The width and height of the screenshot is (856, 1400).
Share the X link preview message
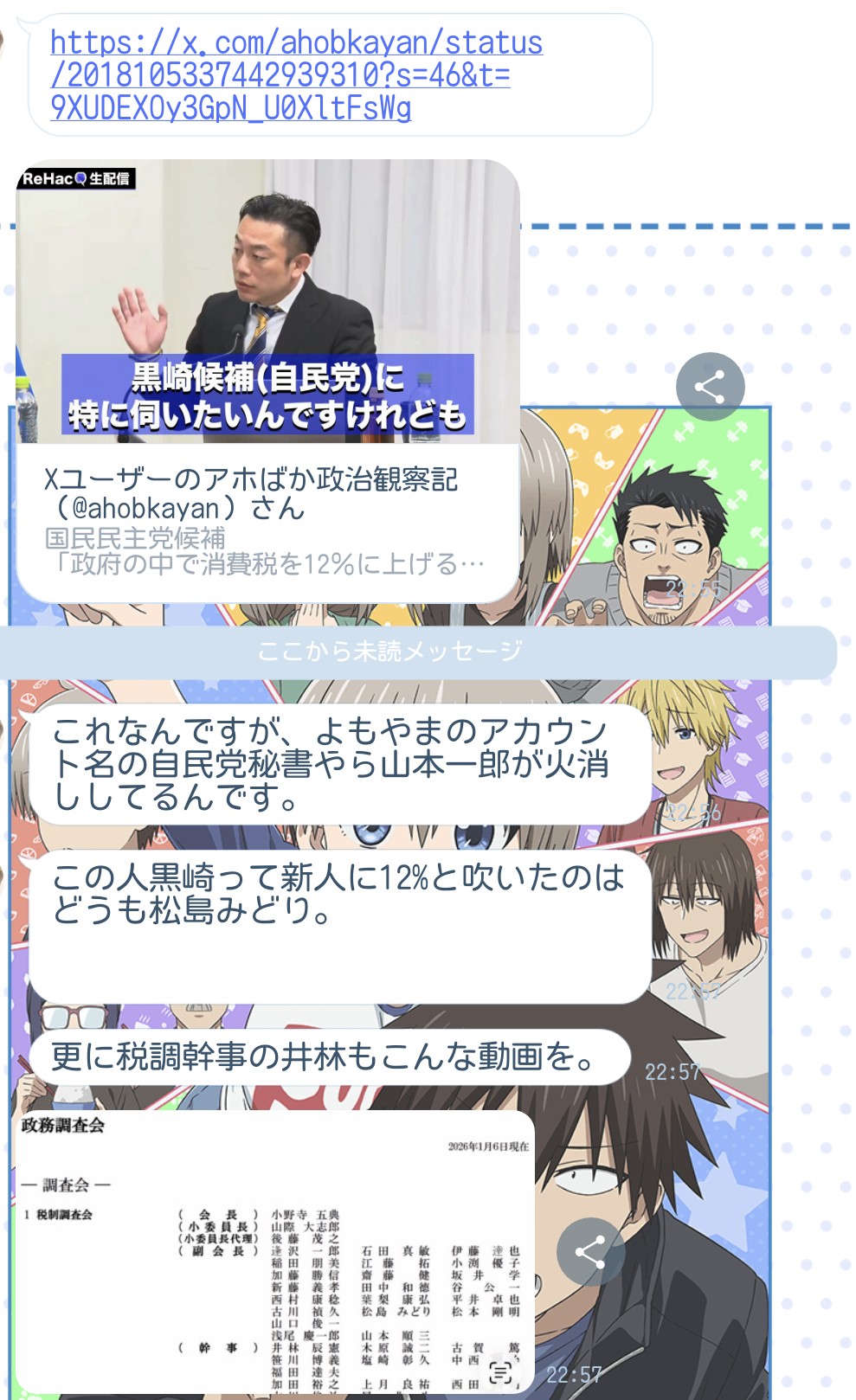click(710, 387)
